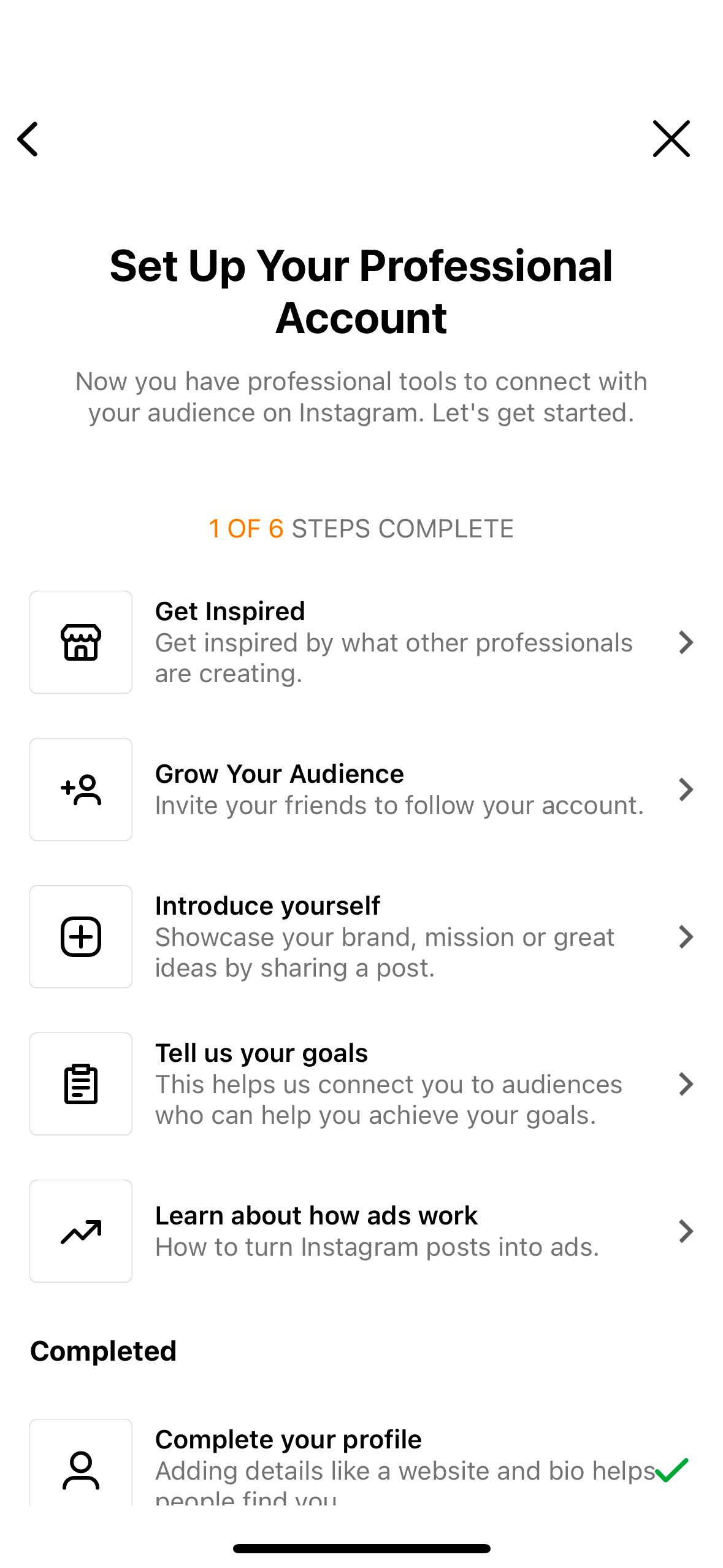Tap the Learn about how ads work title
This screenshot has width=723, height=1568.
pos(317,1215)
